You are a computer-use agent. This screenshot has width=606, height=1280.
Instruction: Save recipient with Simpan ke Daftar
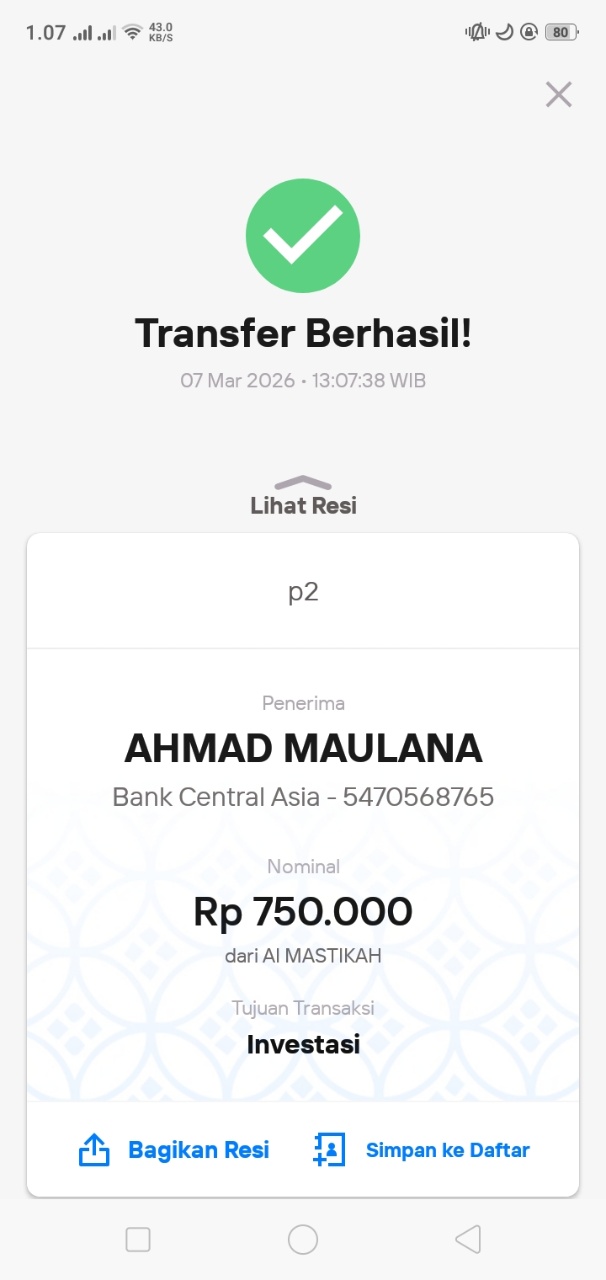[x=421, y=1150]
